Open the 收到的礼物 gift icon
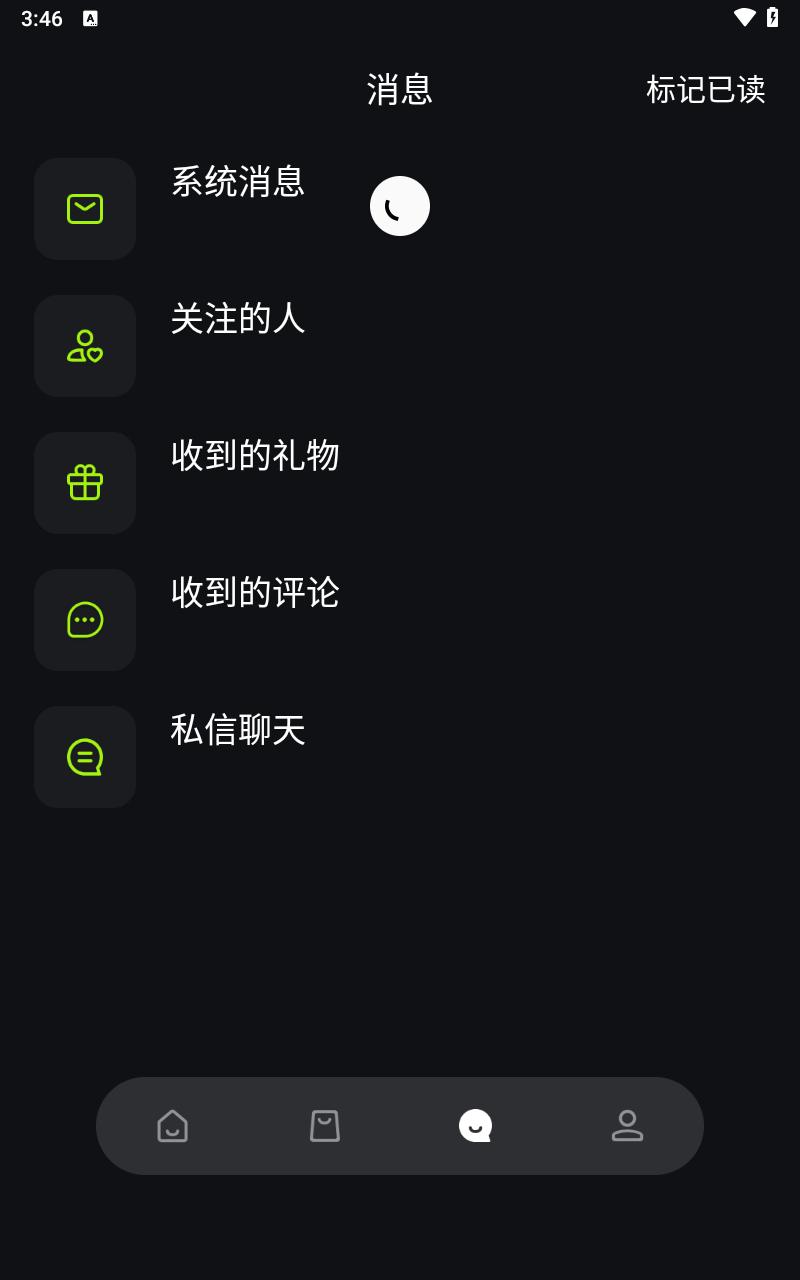This screenshot has width=800, height=1280. [85, 483]
